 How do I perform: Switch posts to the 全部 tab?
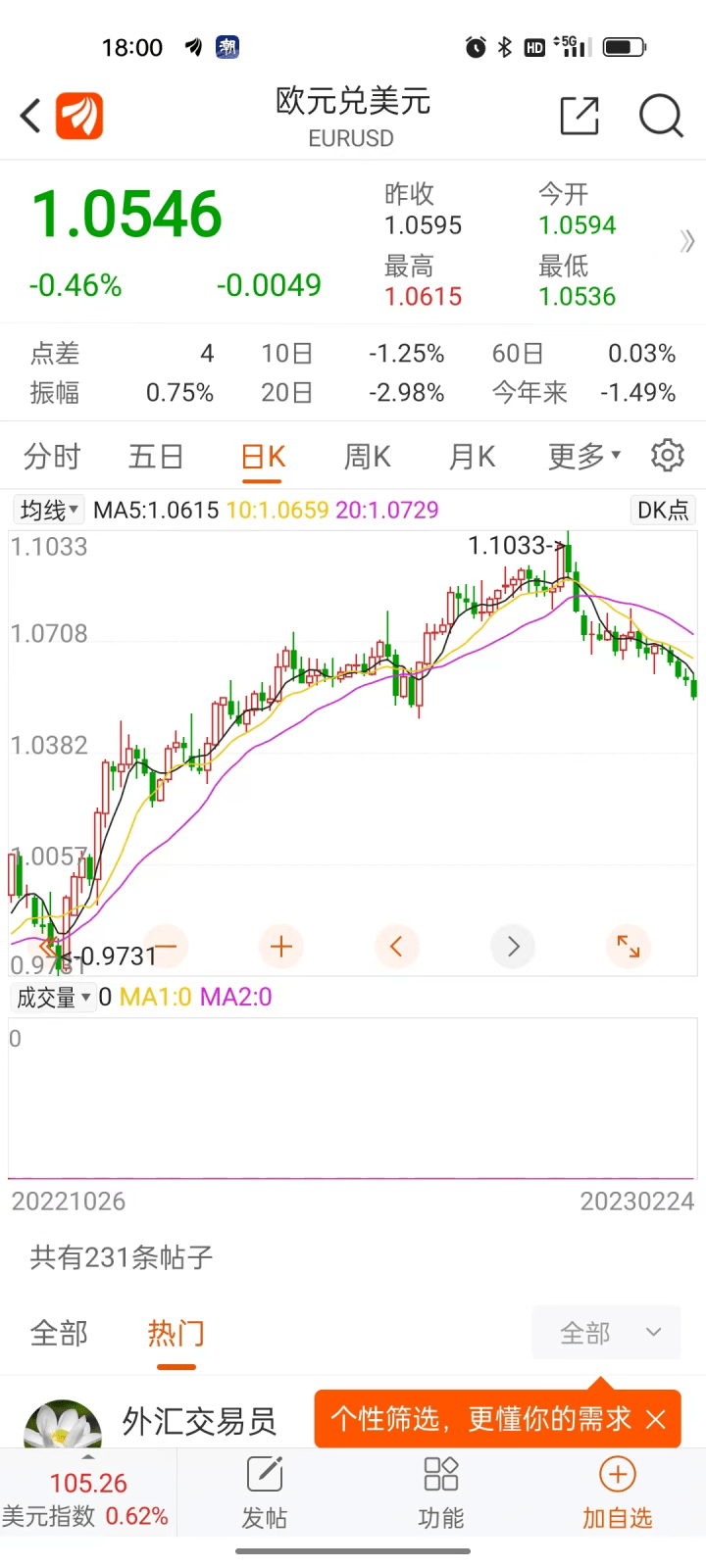pos(59,1334)
